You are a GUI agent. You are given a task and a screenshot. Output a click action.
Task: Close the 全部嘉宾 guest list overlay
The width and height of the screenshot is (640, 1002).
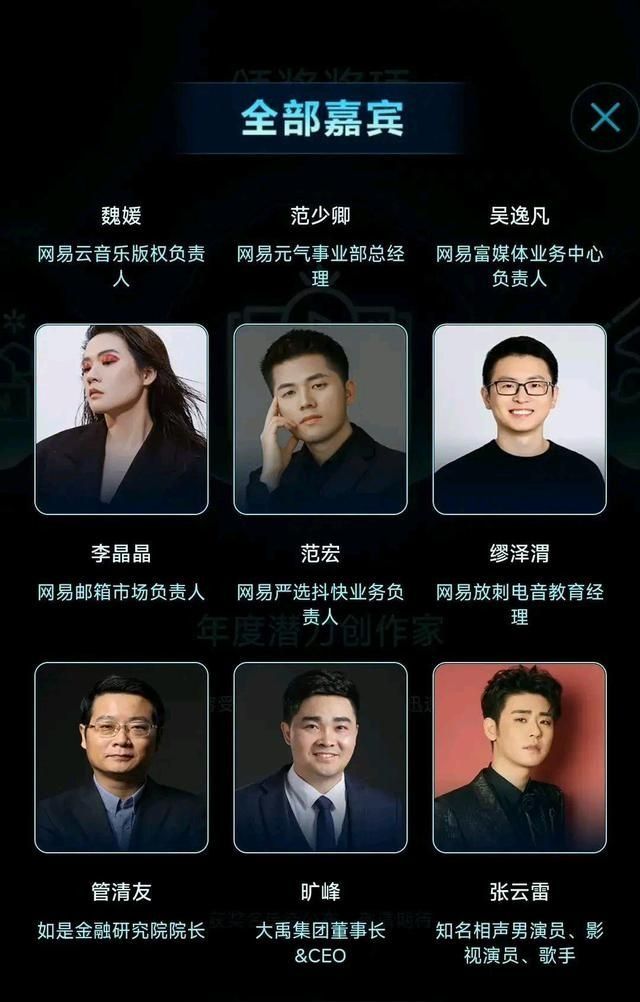click(x=605, y=118)
